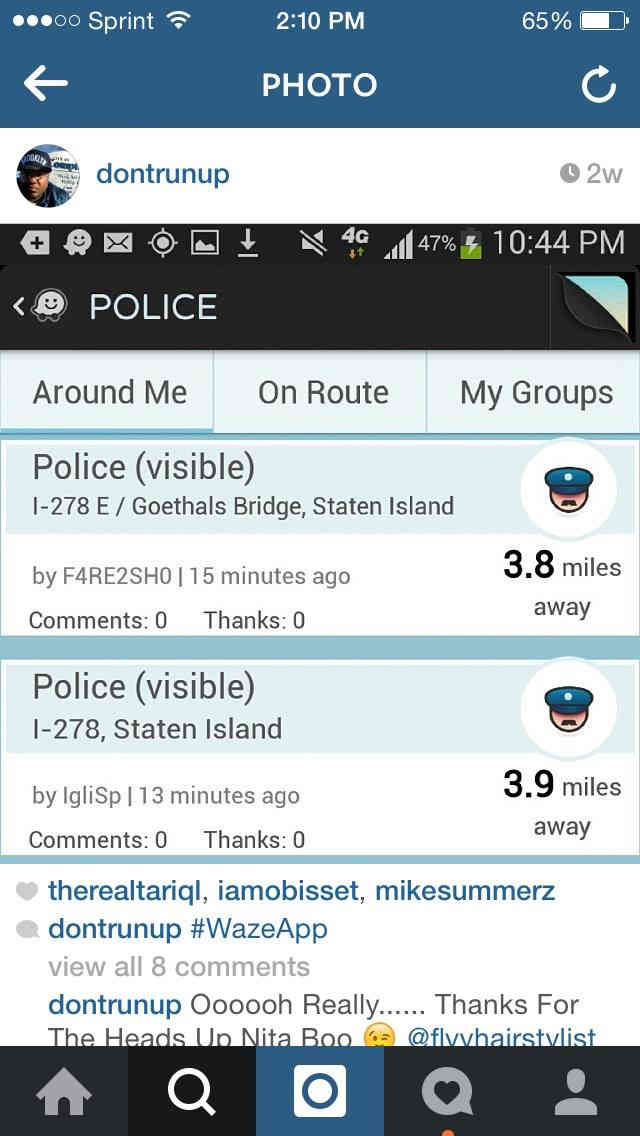The image size is (640, 1136).
Task: Open the dontrunup username at the top
Action: [162, 174]
